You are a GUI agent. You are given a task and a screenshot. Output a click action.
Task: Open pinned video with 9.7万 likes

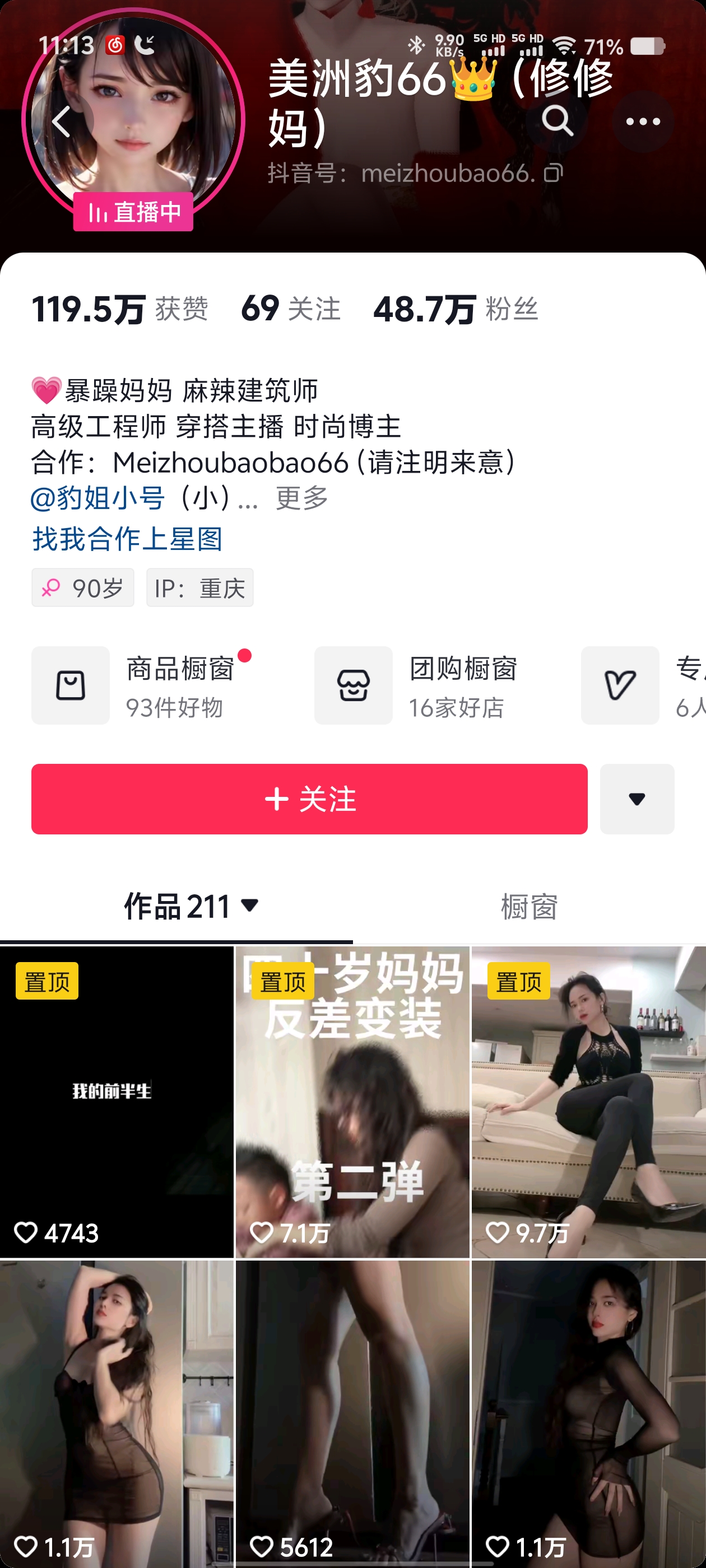(x=588, y=1102)
